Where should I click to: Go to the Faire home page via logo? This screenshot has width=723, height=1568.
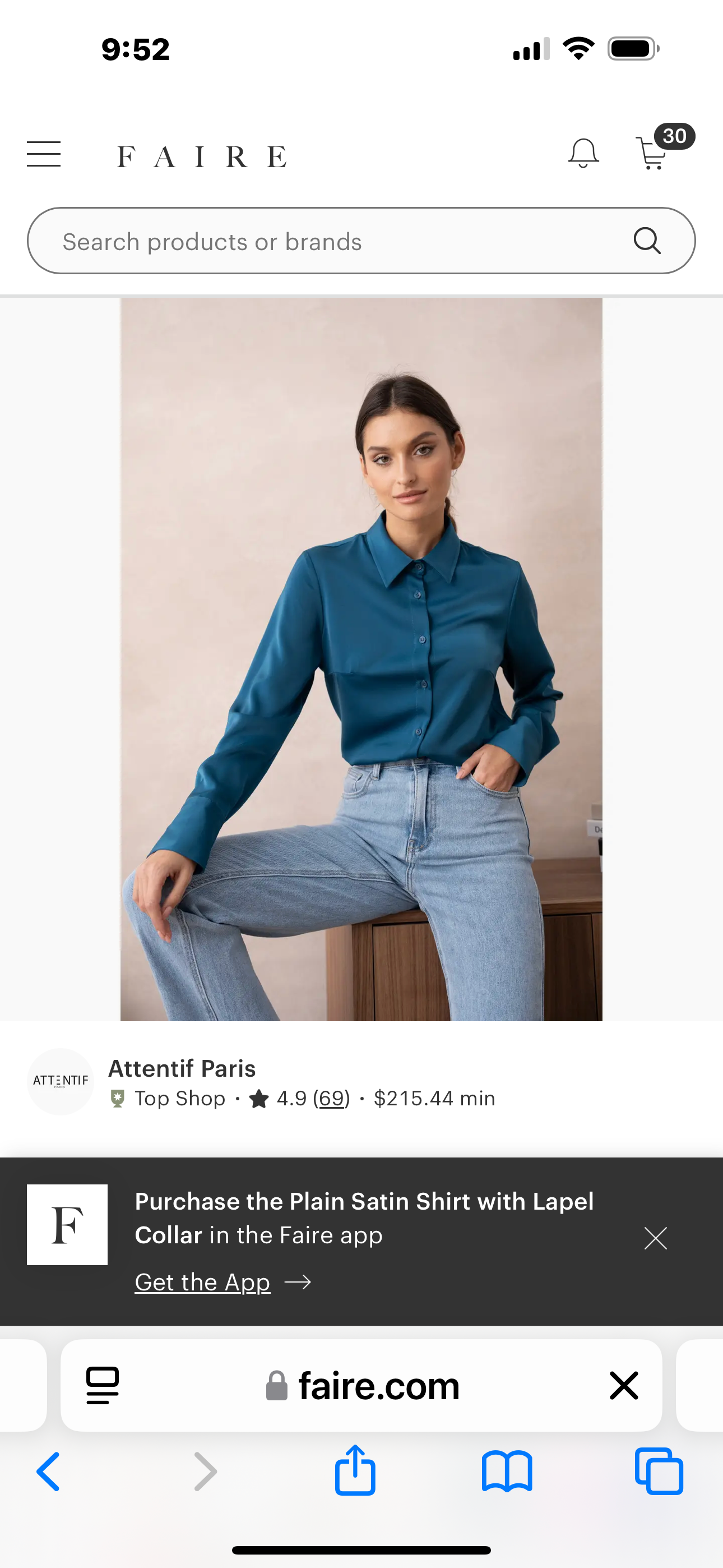(x=201, y=156)
